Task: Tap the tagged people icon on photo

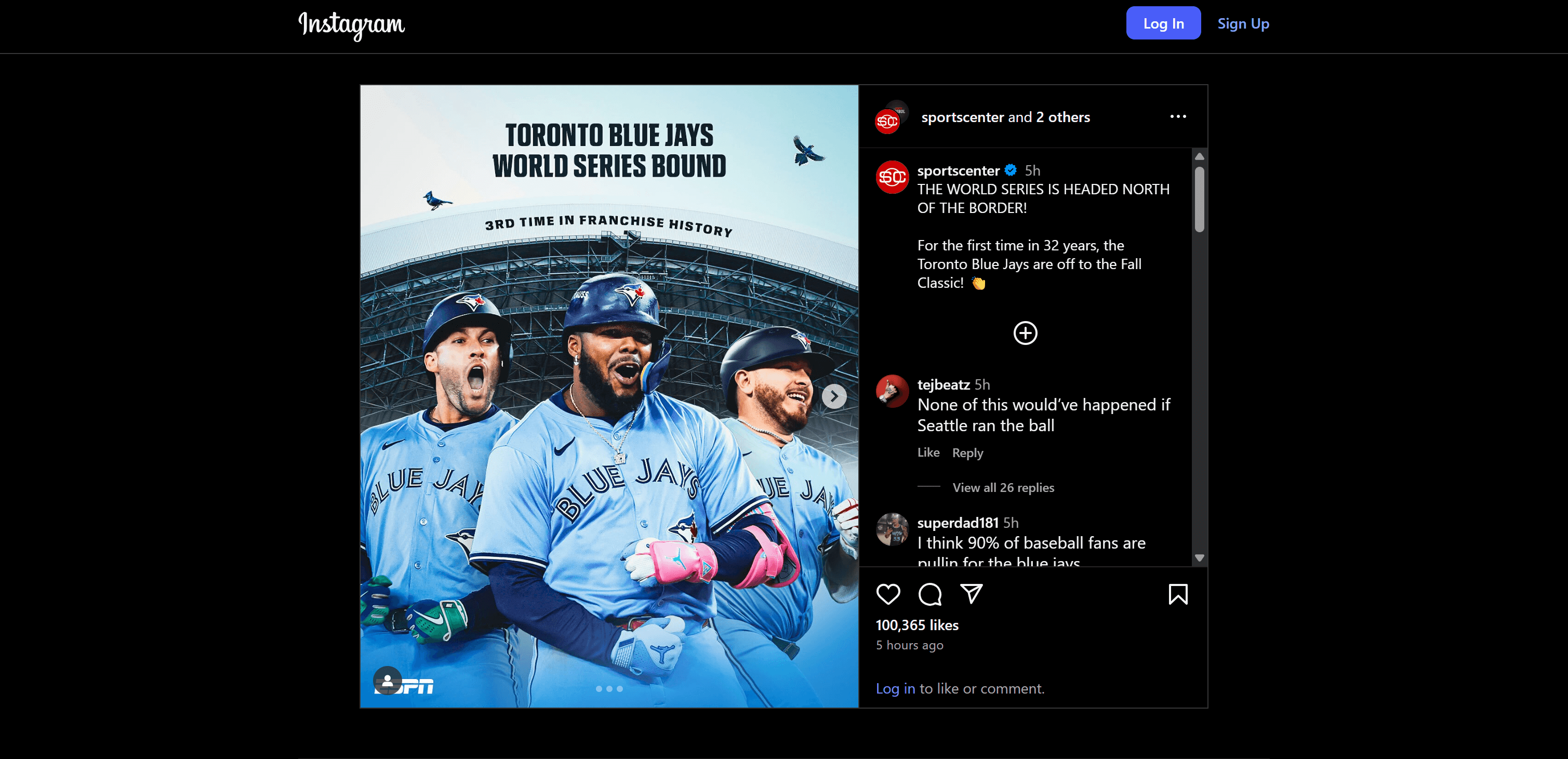Action: coord(387,681)
